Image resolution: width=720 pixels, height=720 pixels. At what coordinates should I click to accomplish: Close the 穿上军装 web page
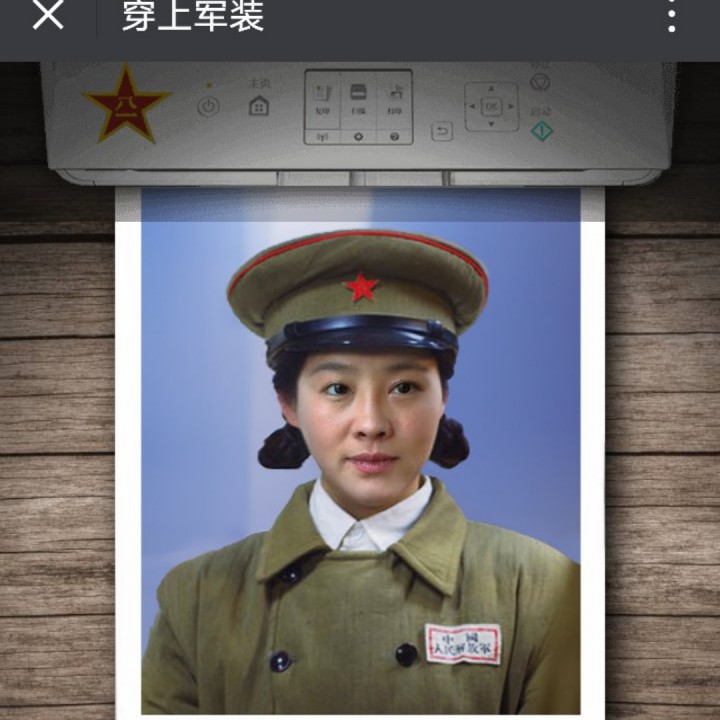coord(47,16)
